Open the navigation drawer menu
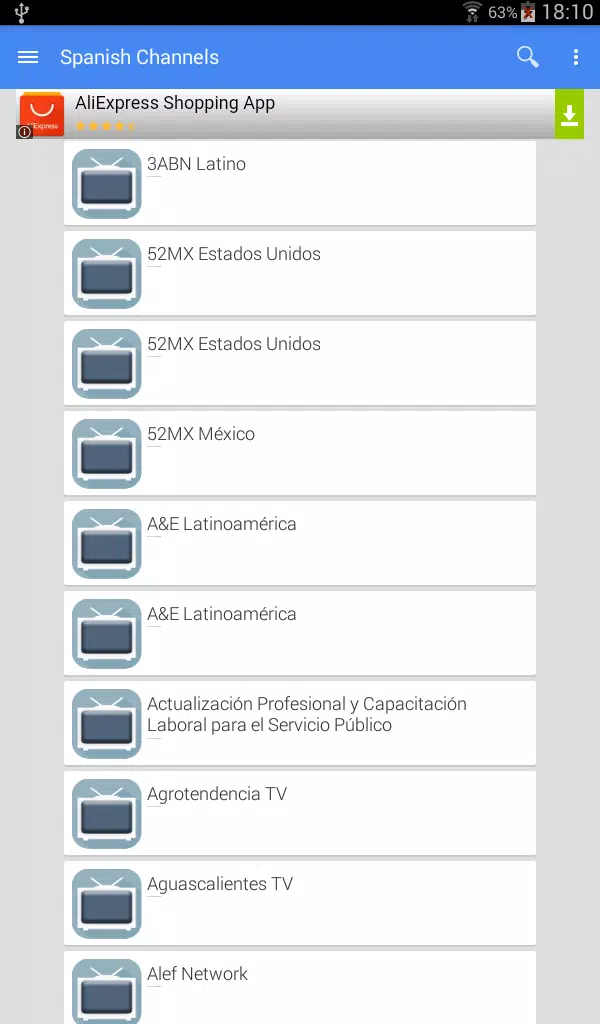 point(28,57)
